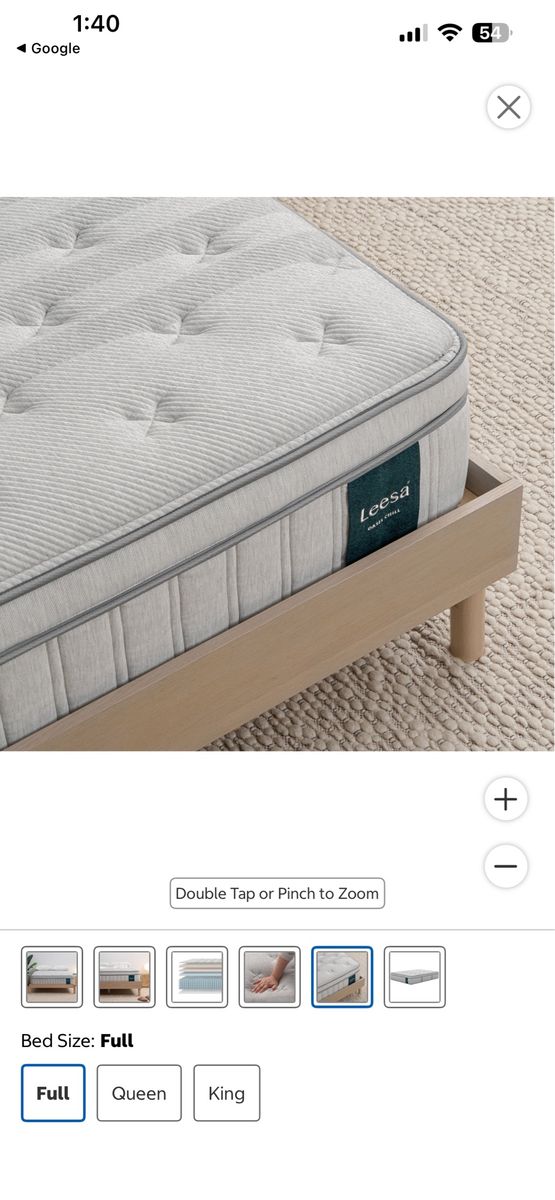Zoom in with the plus button
This screenshot has height=1200, width=555.
click(x=505, y=799)
